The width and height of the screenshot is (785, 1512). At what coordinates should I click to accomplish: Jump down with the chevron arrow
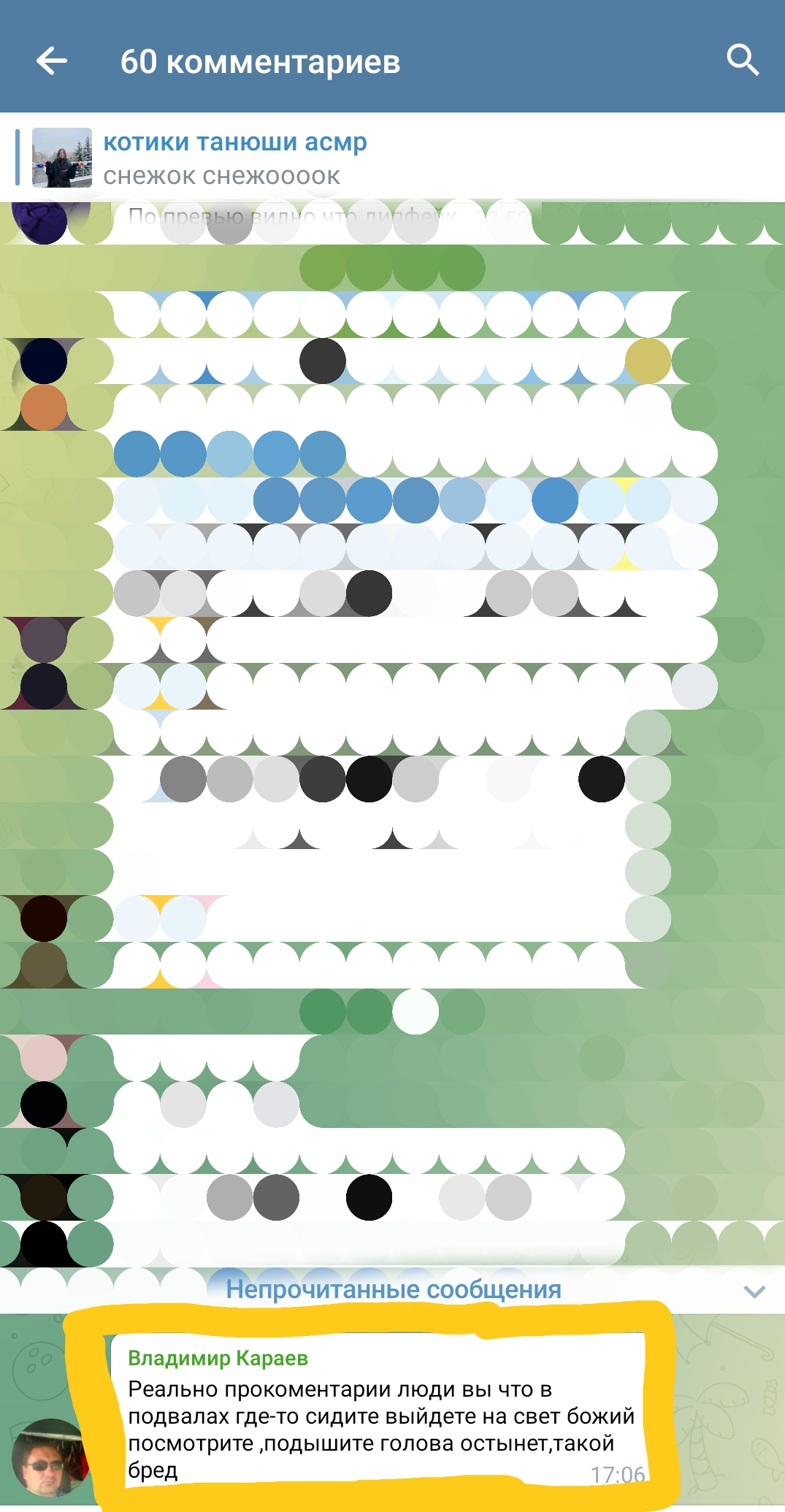754,1292
